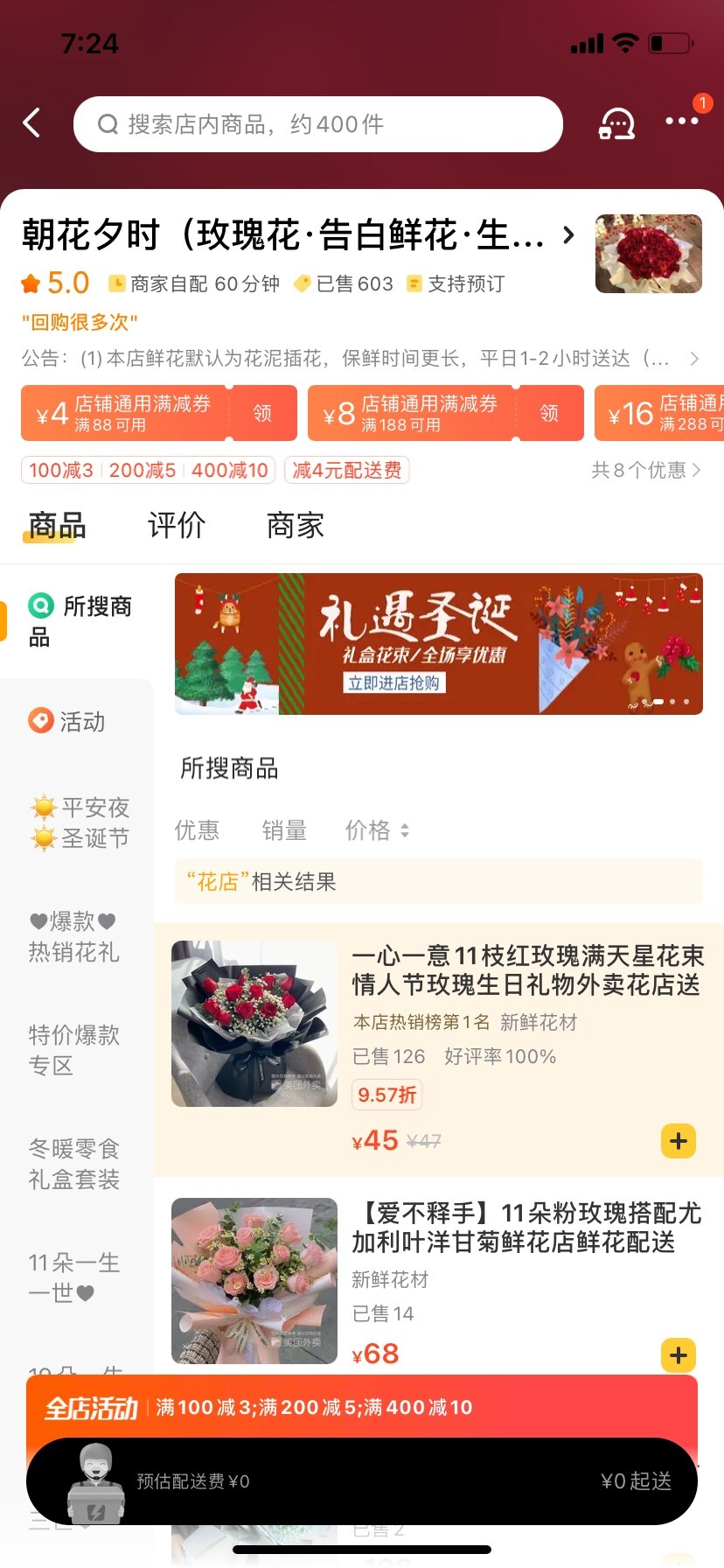The width and height of the screenshot is (724, 1568).
Task: Add the 11枝红玫瑰满天星花束 to cart
Action: tap(678, 1141)
